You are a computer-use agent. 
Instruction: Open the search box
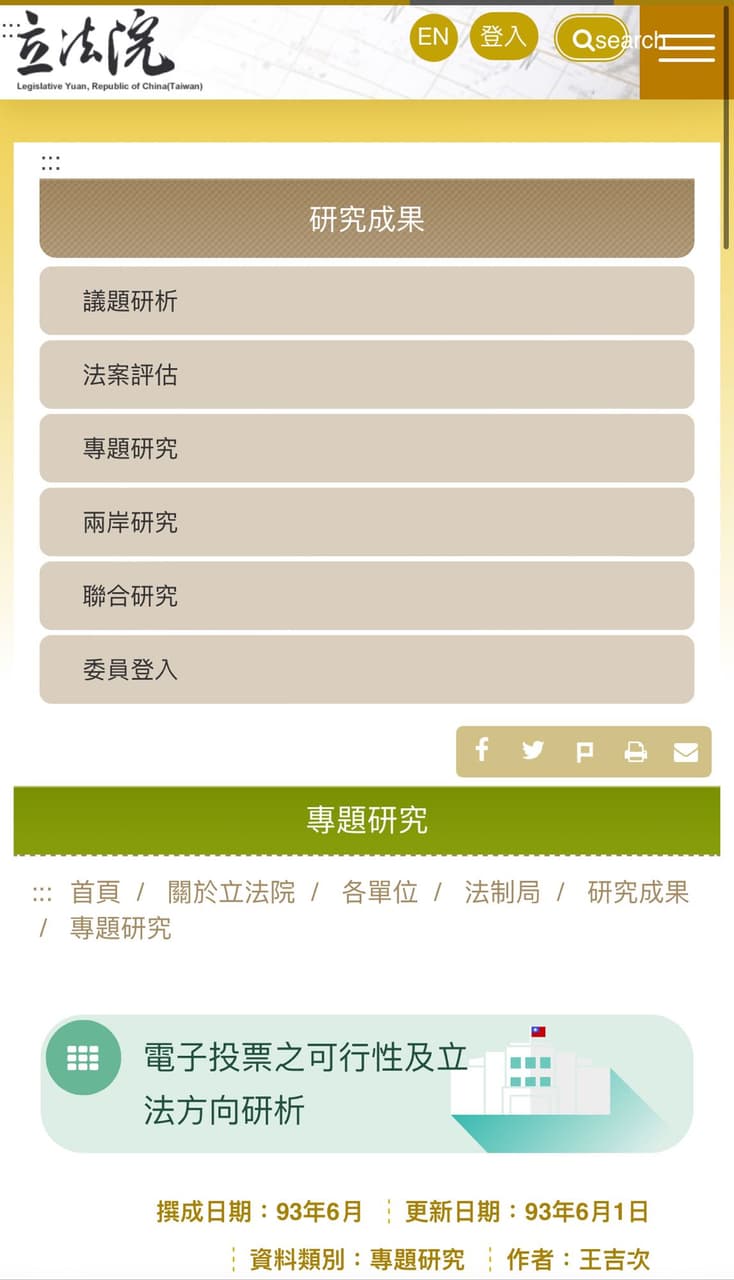click(x=592, y=40)
